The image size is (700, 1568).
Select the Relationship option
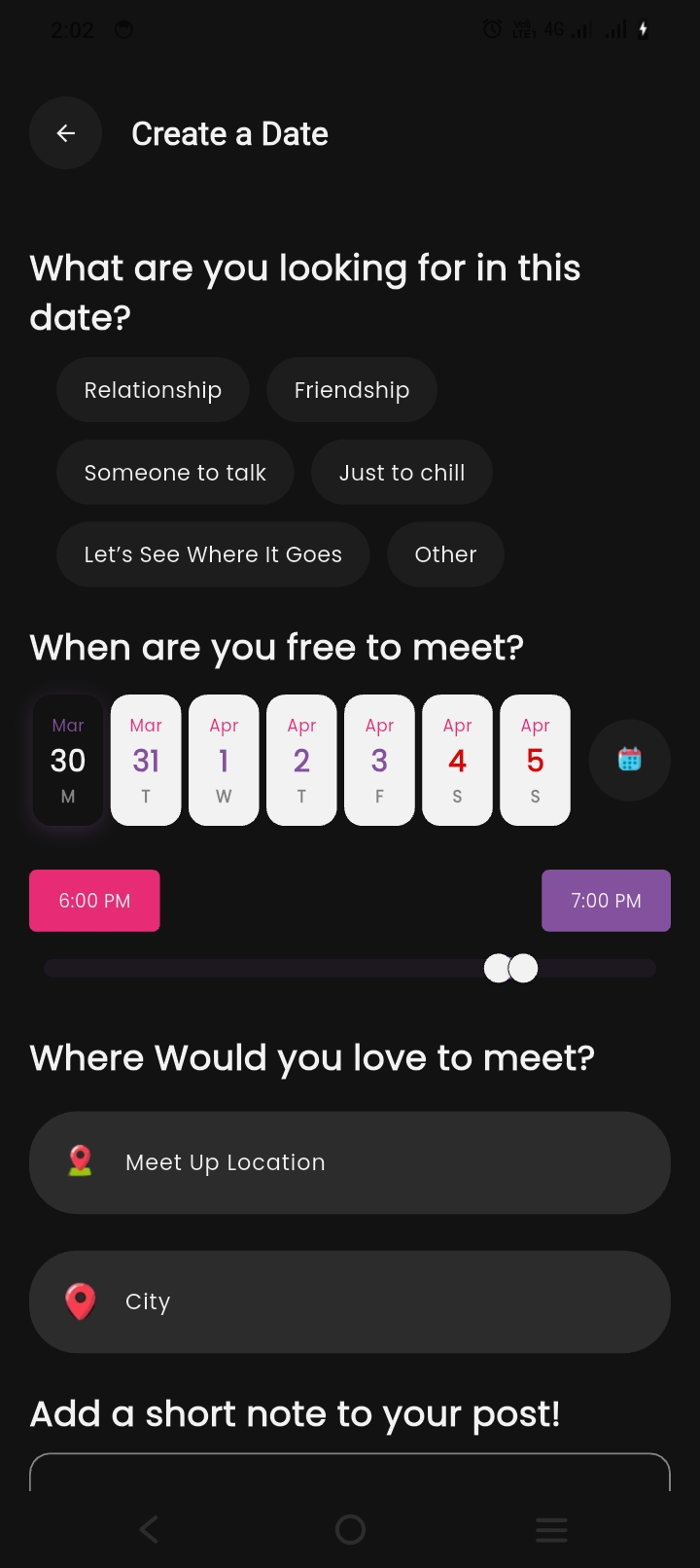[153, 389]
